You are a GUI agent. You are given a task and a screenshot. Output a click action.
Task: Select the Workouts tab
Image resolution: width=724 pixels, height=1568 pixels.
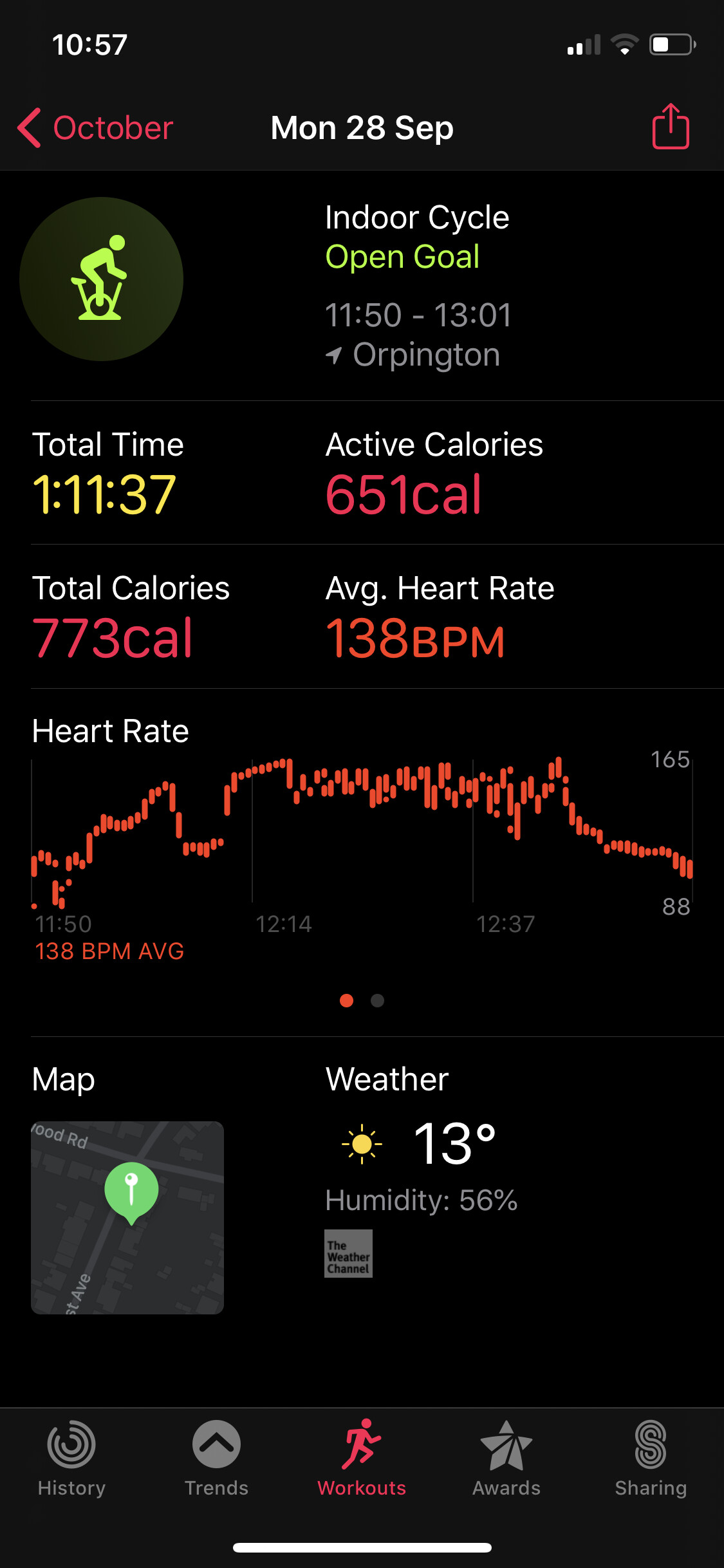[362, 1459]
